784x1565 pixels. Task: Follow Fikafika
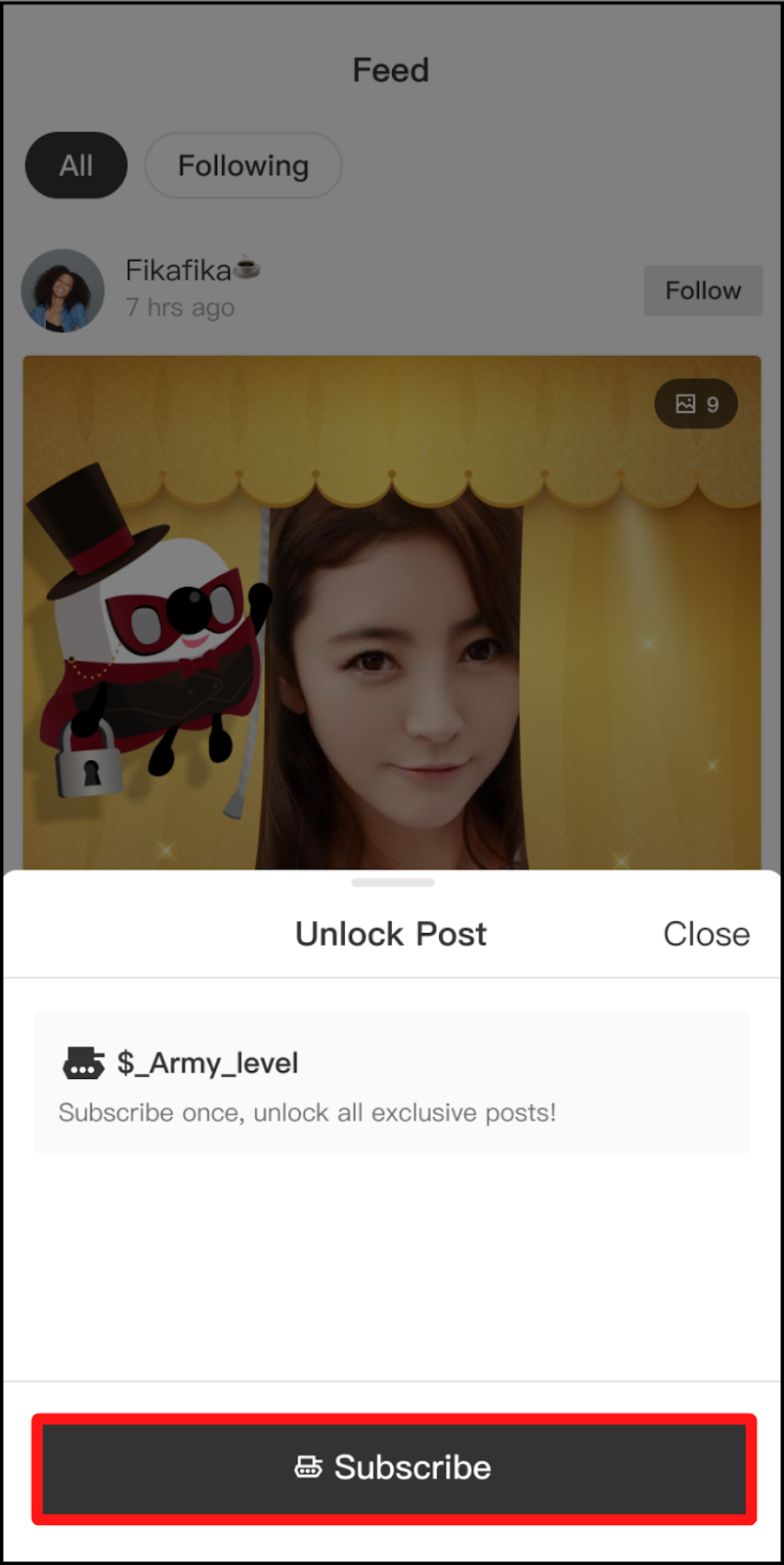(x=702, y=291)
